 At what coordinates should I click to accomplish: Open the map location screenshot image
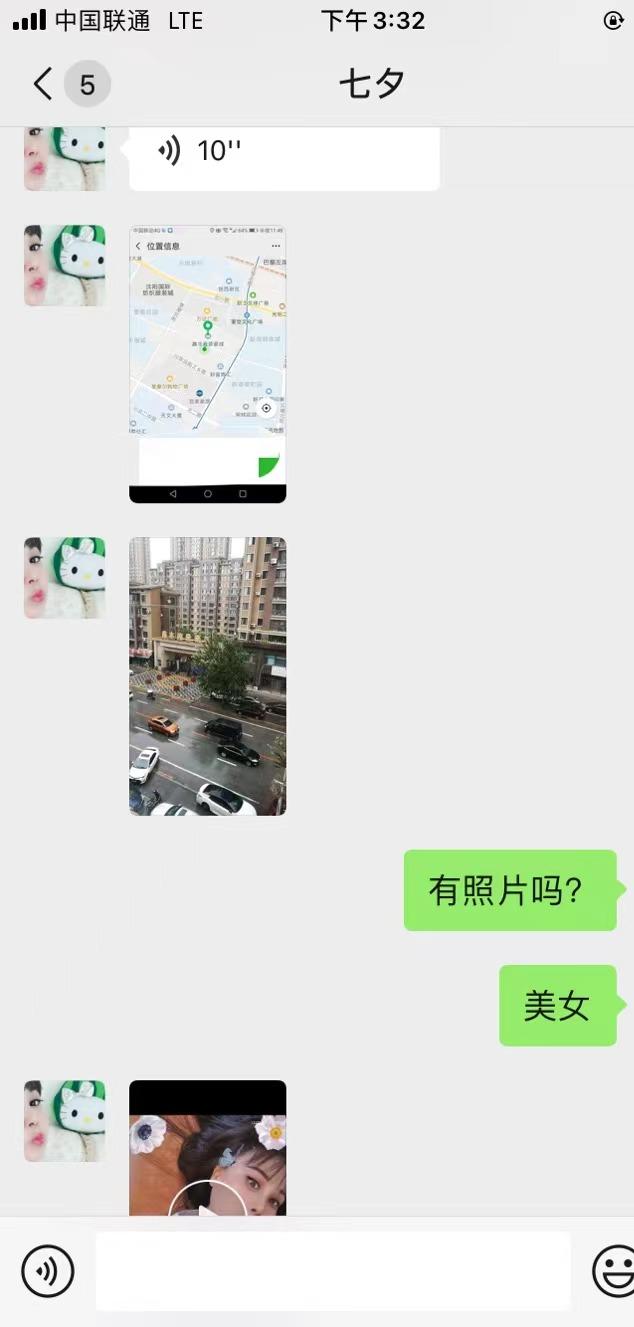(207, 364)
